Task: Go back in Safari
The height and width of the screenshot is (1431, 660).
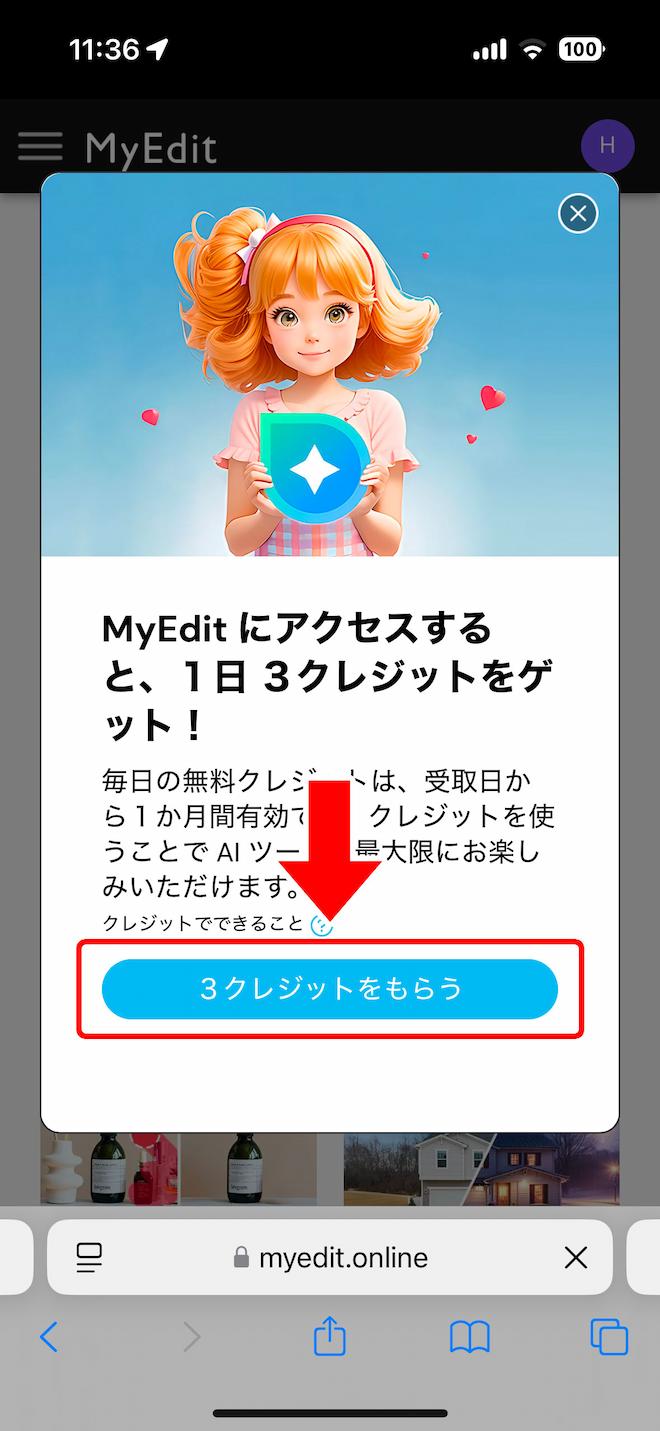Action: coord(48,1337)
